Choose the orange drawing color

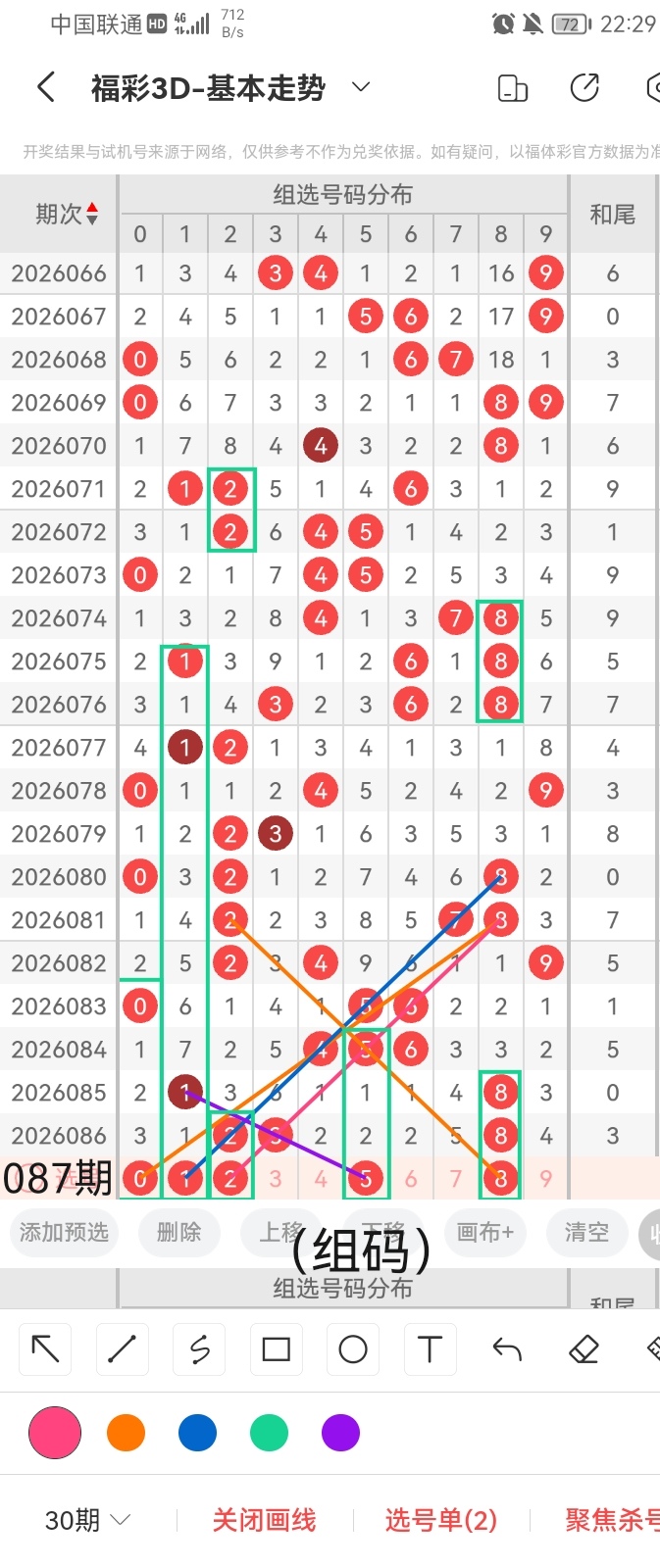tap(126, 1433)
